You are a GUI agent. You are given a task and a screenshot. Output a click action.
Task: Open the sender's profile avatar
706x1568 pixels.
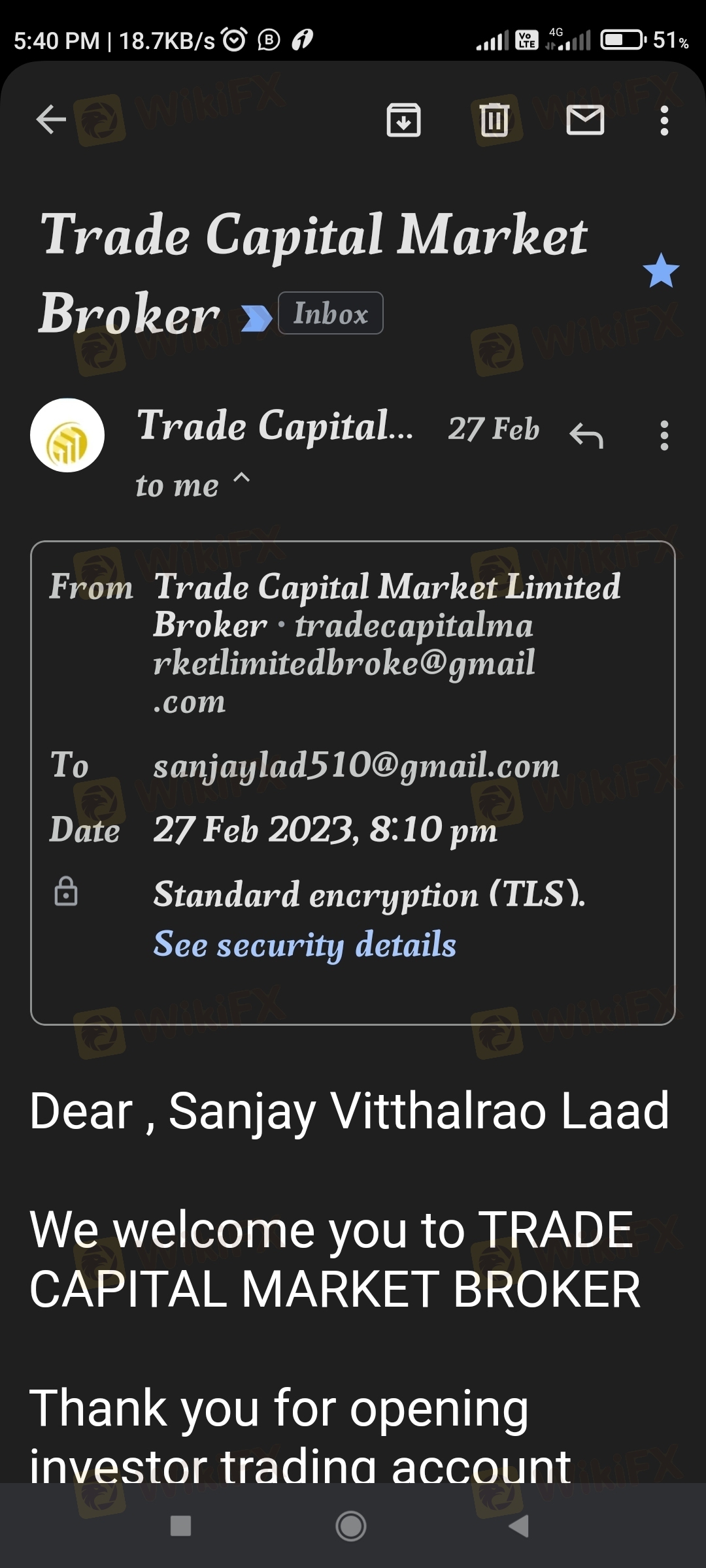click(x=67, y=436)
